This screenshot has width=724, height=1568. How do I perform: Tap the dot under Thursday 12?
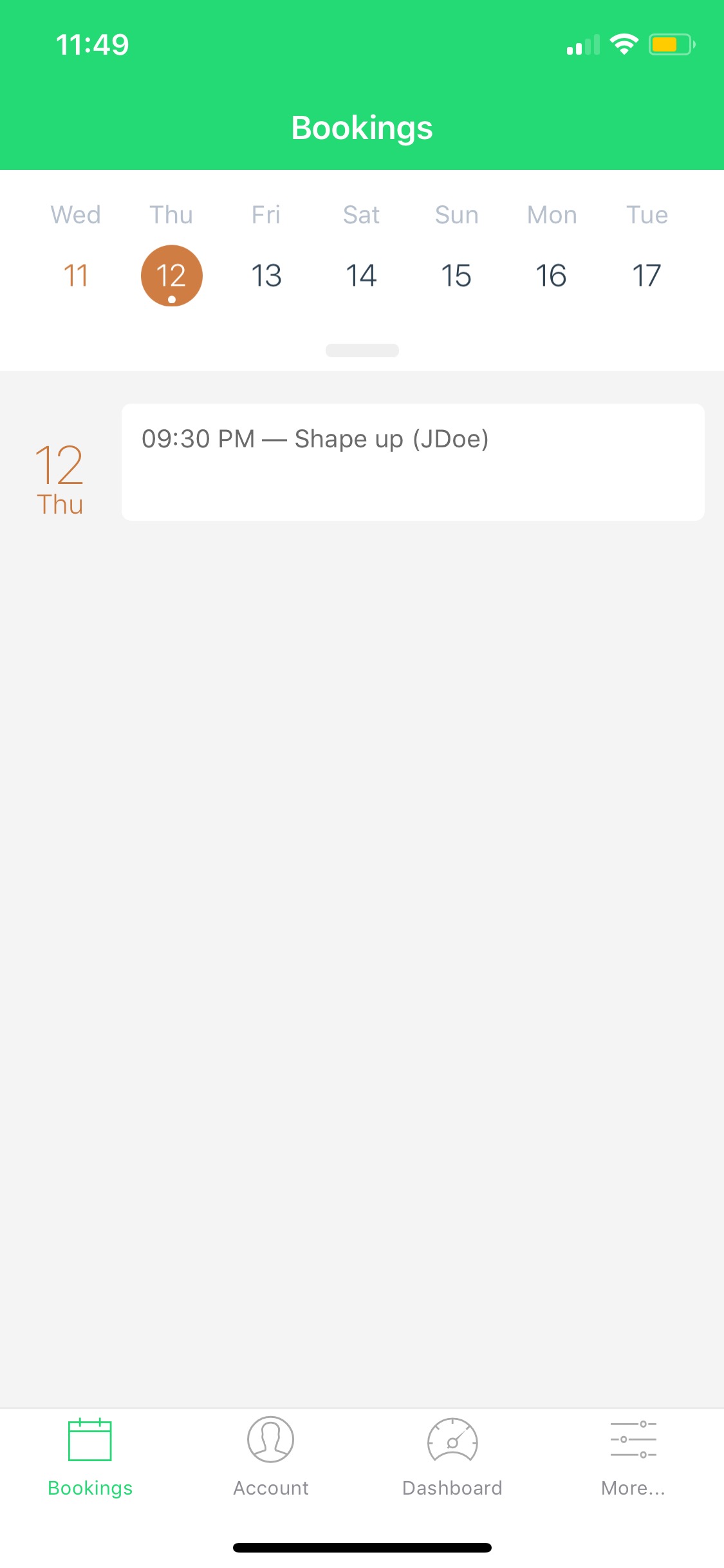pos(171,299)
